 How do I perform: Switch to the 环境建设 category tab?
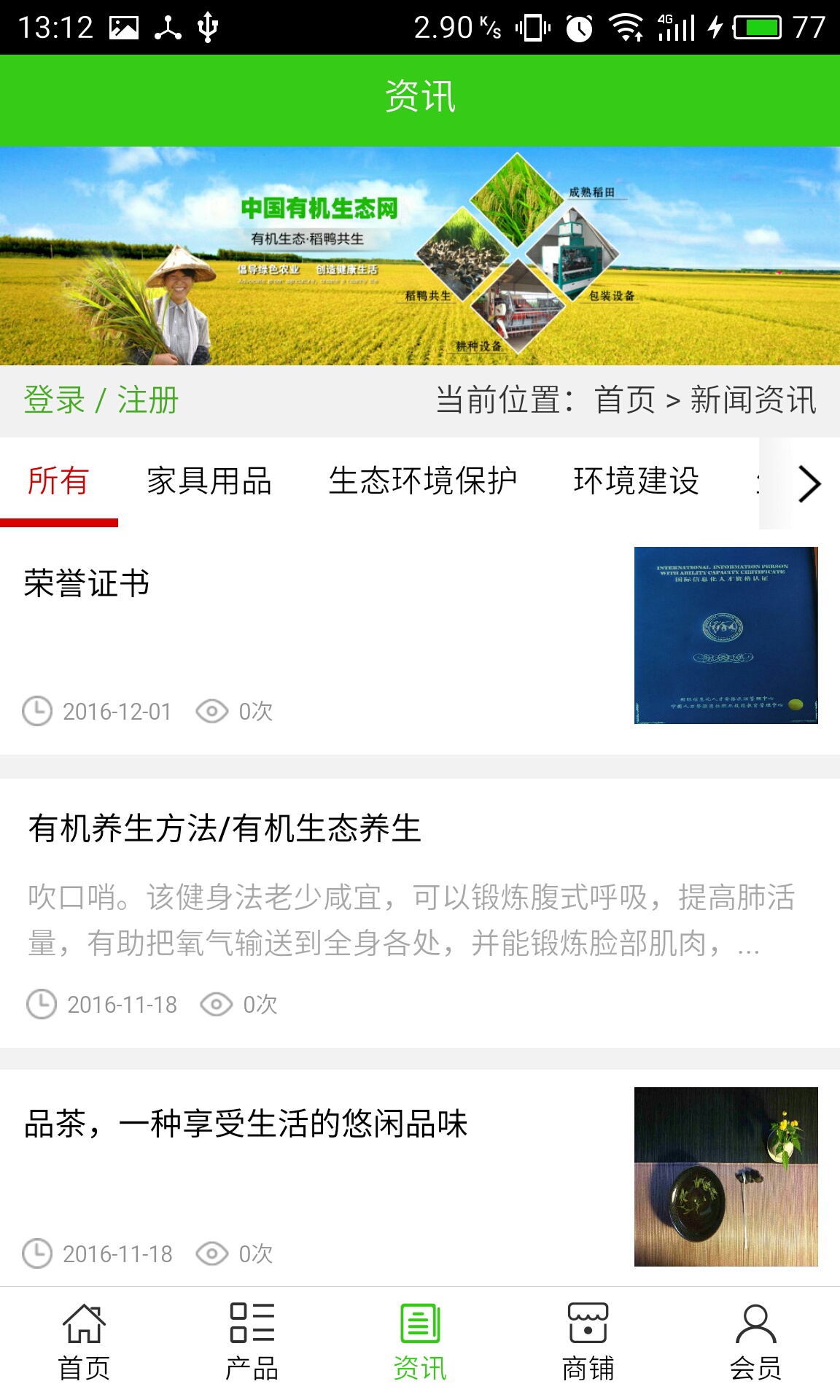pyautogui.click(x=636, y=481)
